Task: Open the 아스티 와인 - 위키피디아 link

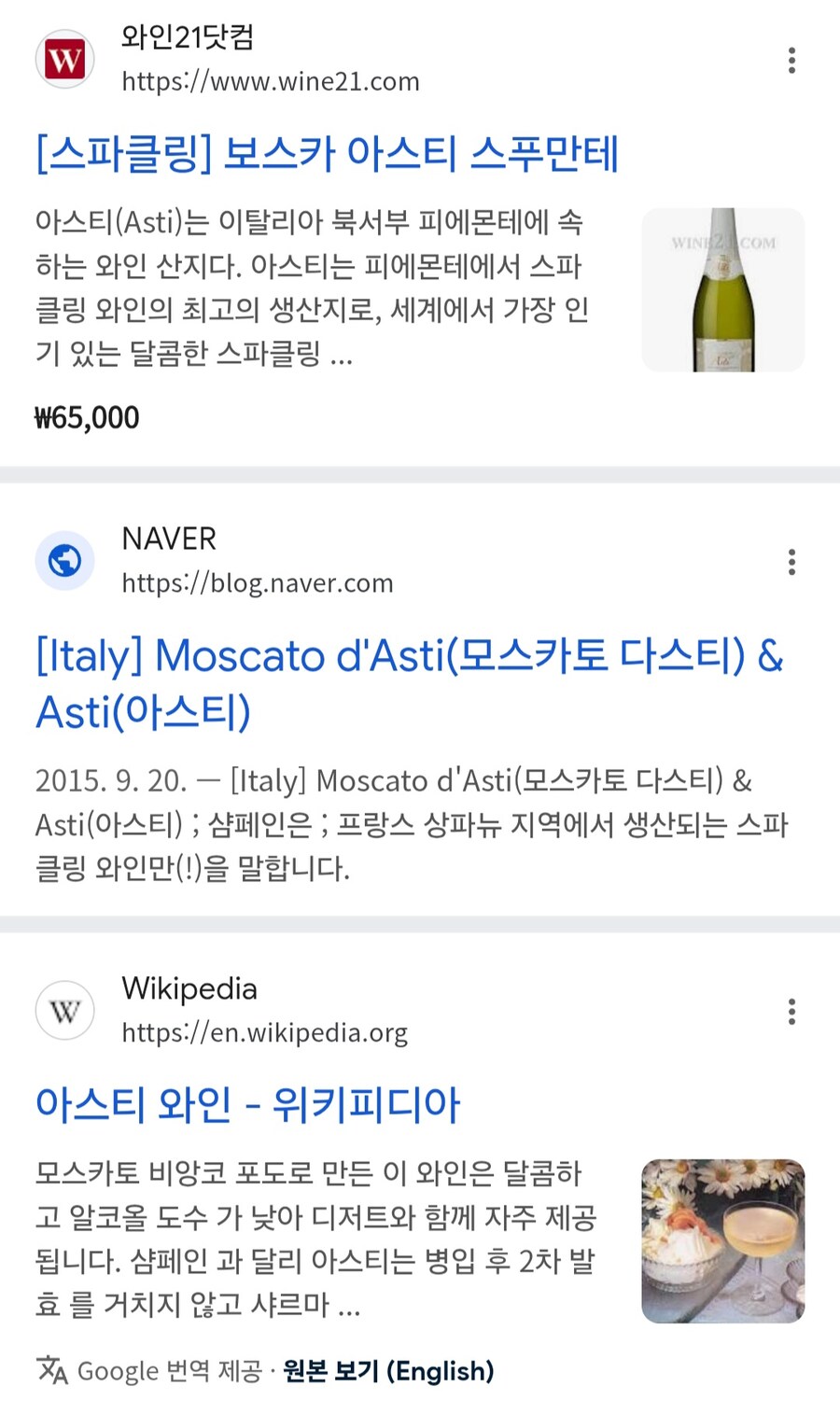Action: click(247, 1104)
